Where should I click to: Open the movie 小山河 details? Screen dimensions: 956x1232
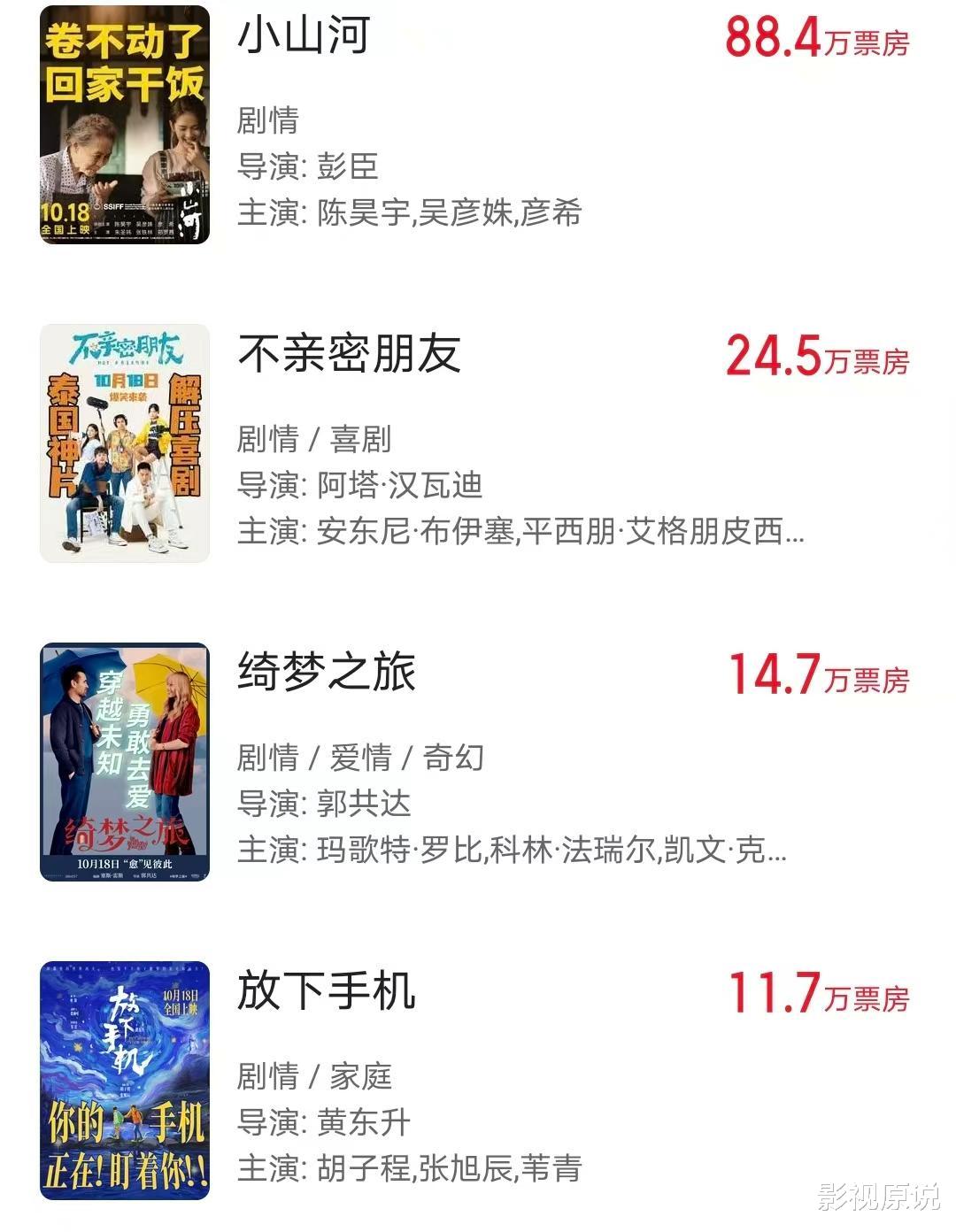304,37
